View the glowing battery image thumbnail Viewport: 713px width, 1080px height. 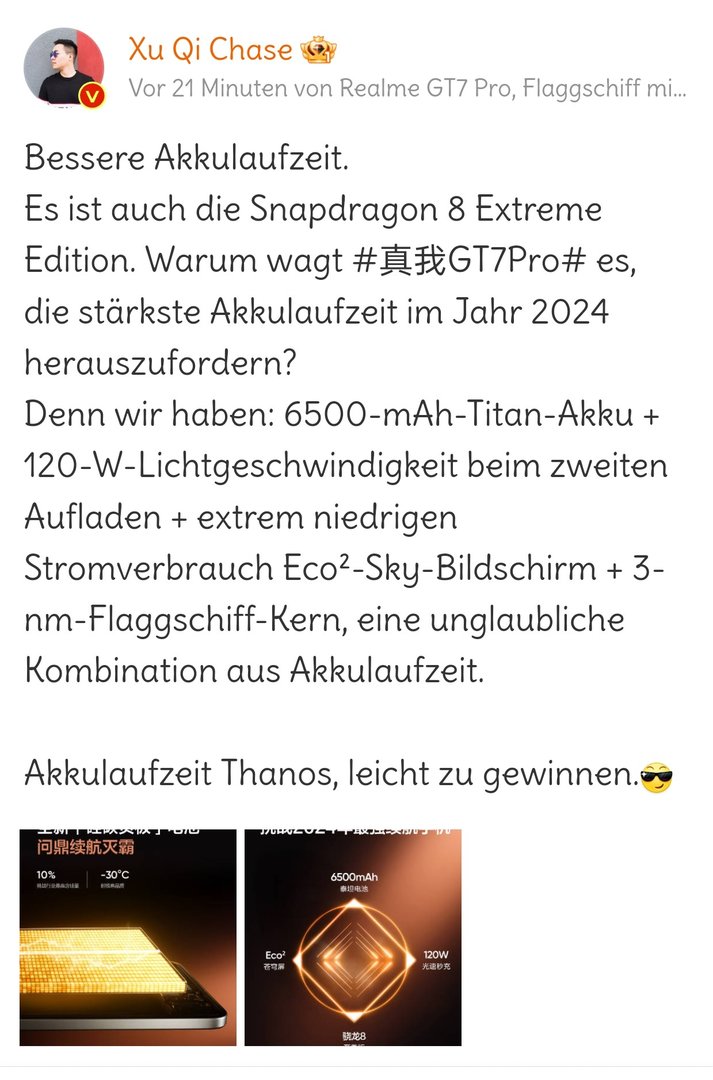click(x=128, y=937)
